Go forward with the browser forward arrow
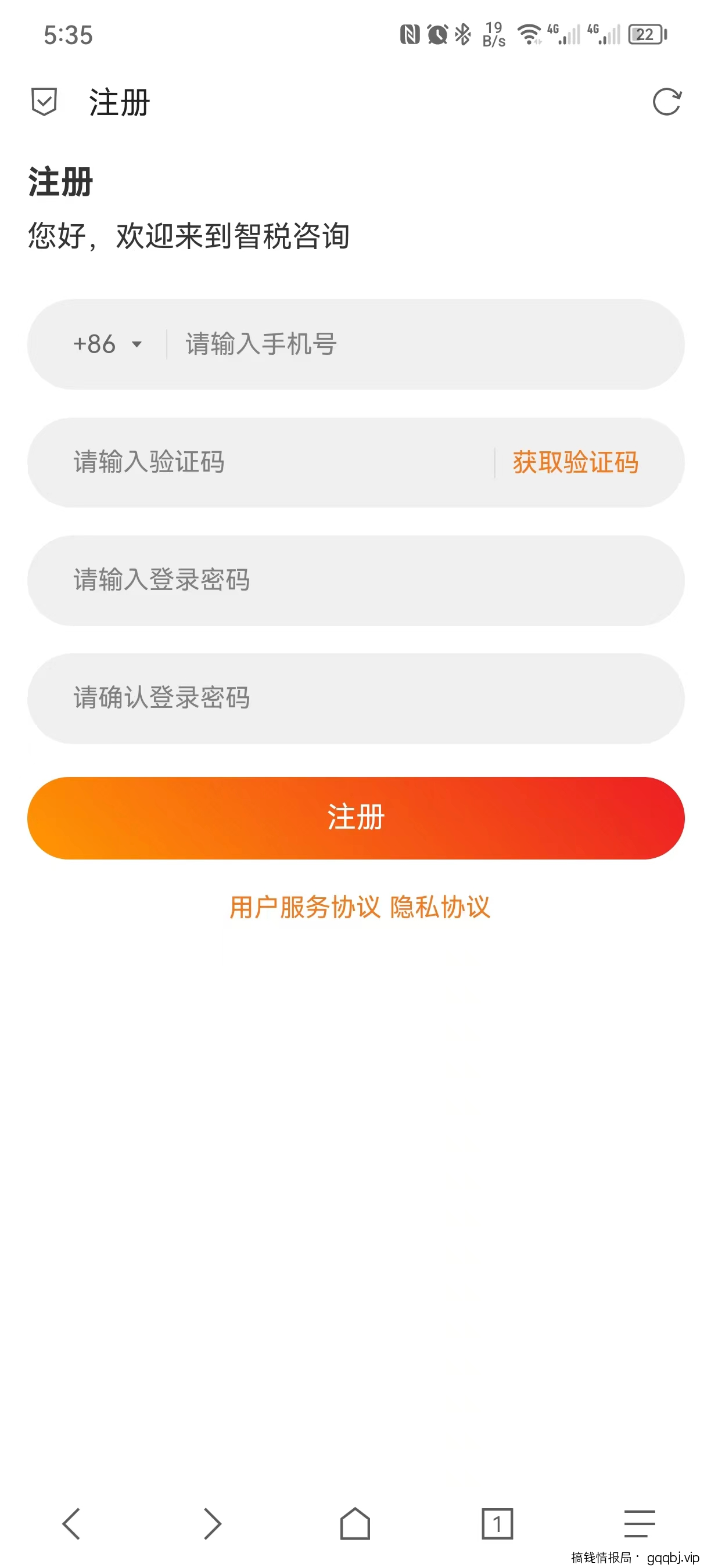The image size is (711, 1568). 213,1523
